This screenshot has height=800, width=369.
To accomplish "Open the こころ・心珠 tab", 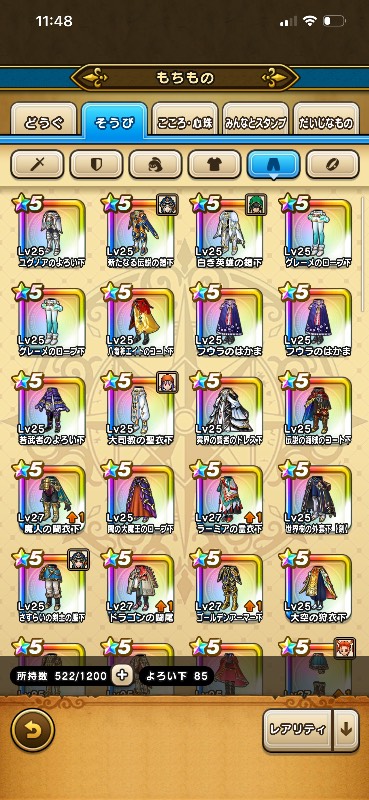I will point(185,123).
